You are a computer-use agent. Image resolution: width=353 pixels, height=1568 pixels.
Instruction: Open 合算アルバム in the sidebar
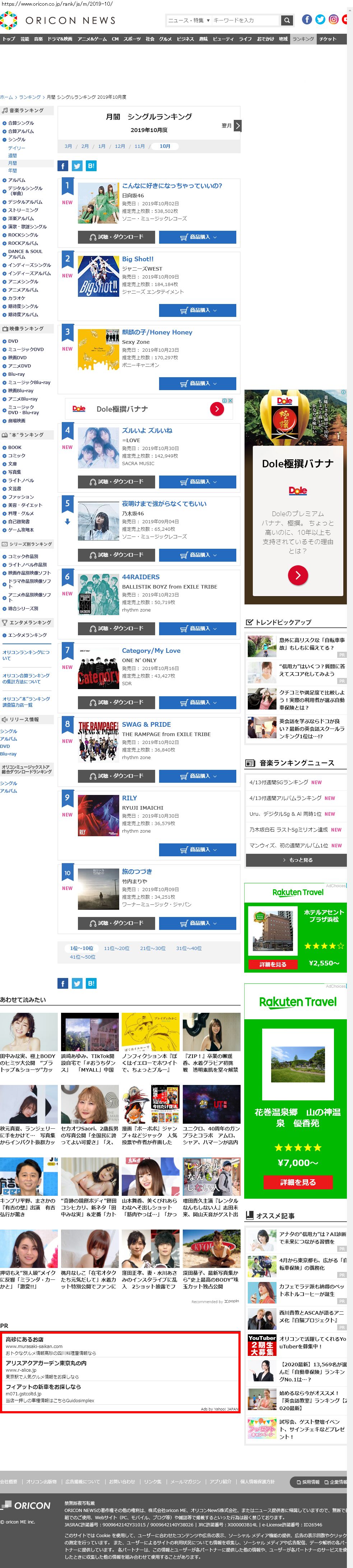(x=21, y=131)
